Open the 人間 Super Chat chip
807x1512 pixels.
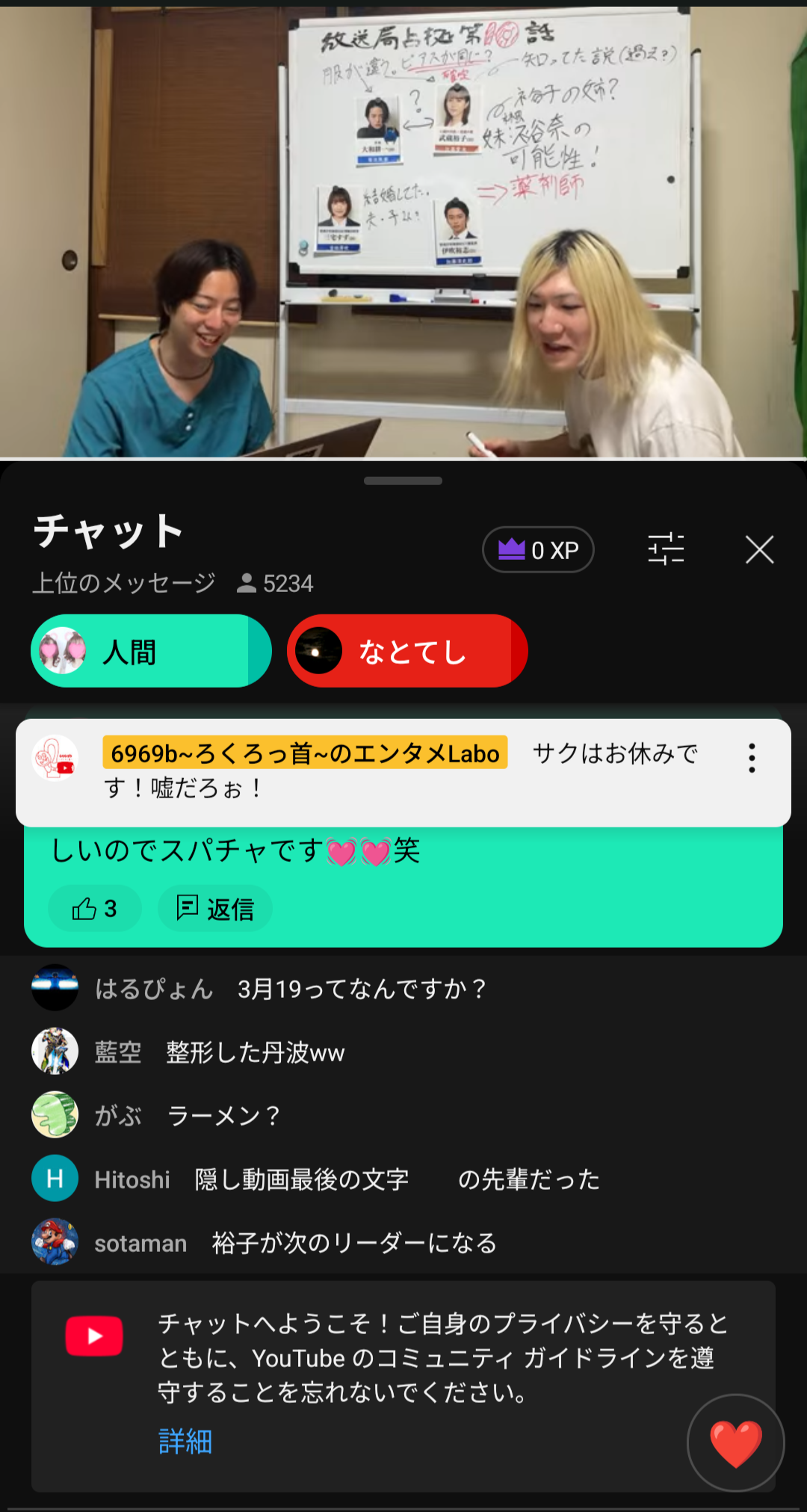[151, 651]
